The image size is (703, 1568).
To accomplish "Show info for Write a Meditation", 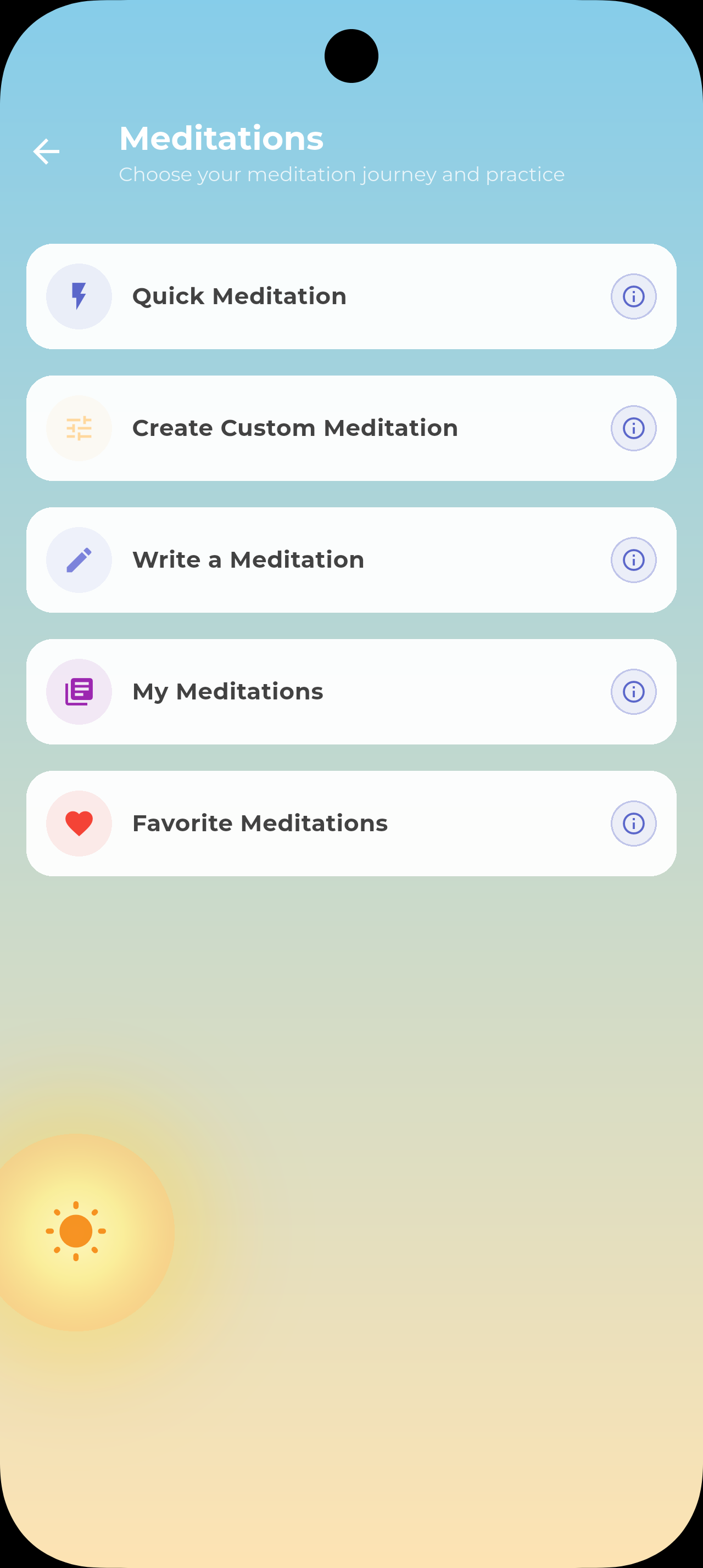I will 634,559.
